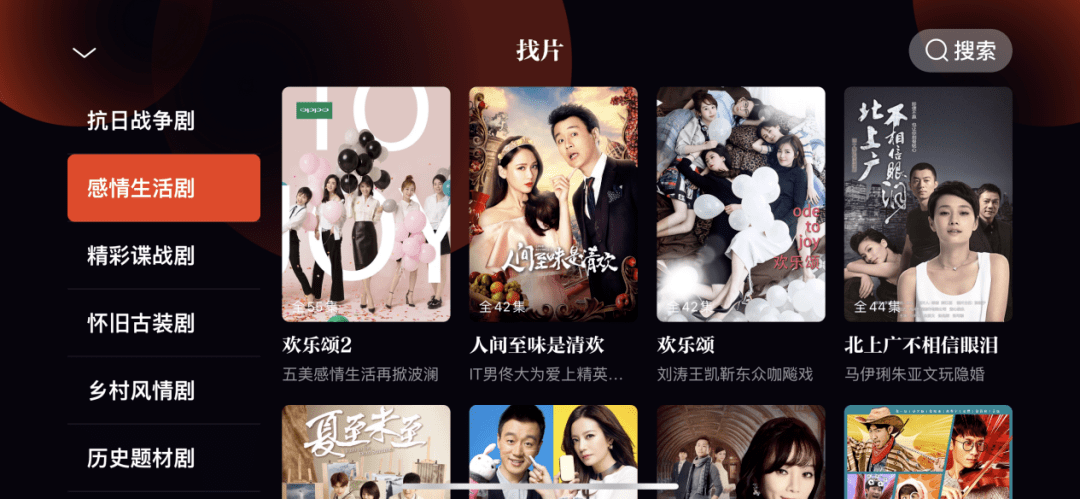Switch to the 怀旧古装剧 category

(x=141, y=323)
